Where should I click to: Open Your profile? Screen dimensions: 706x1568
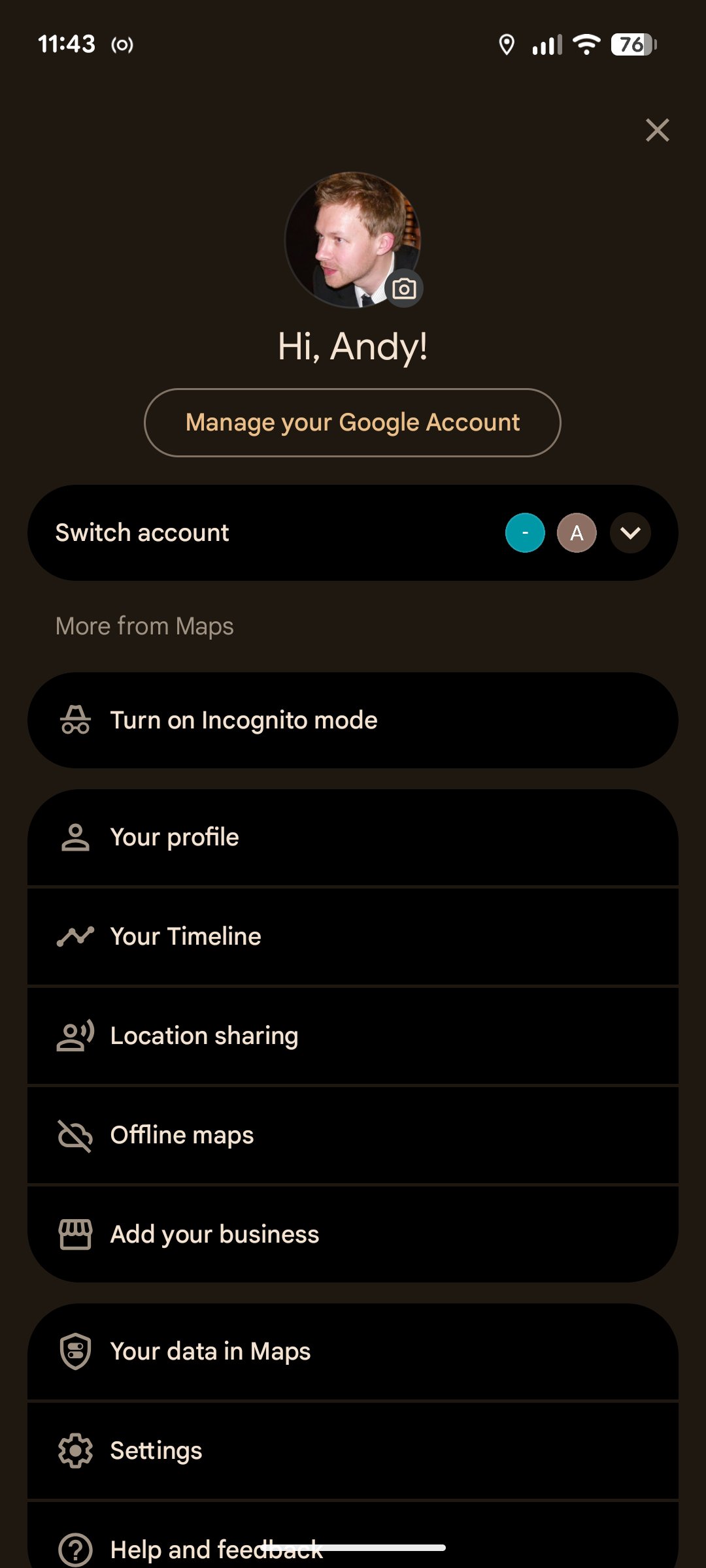(x=352, y=838)
